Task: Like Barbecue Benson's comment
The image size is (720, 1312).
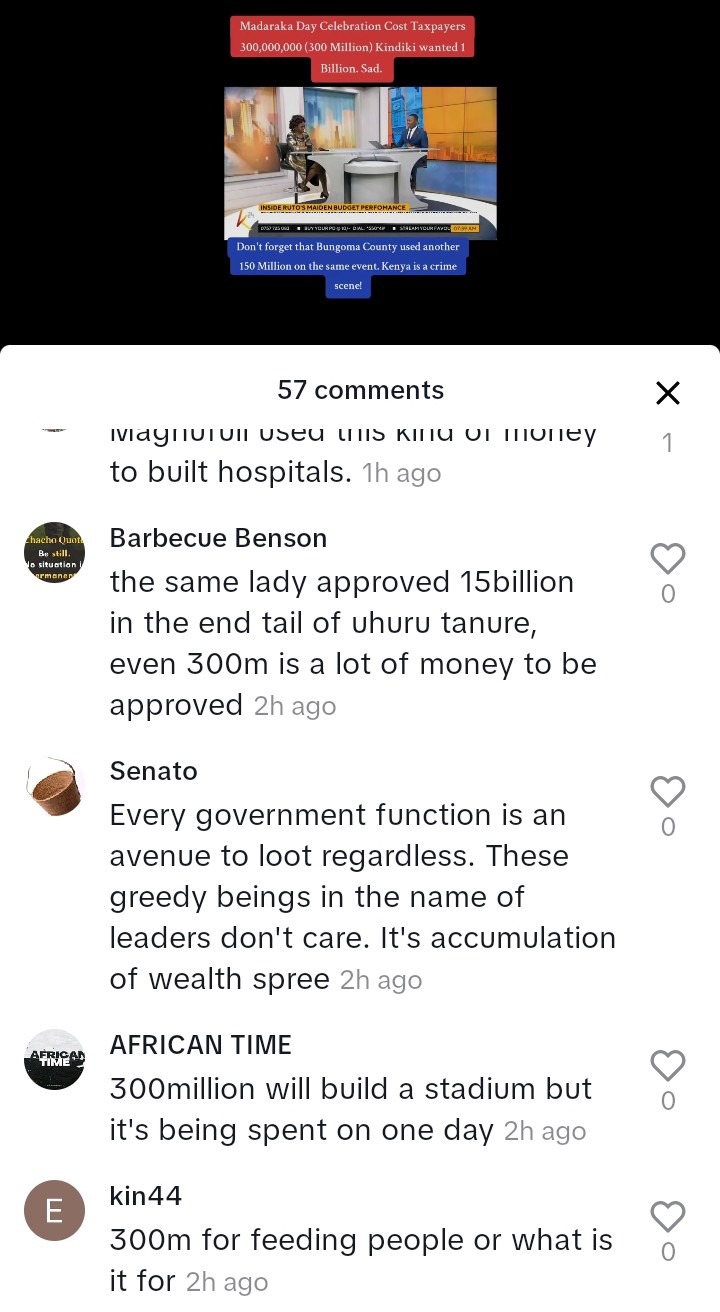Action: tap(668, 558)
